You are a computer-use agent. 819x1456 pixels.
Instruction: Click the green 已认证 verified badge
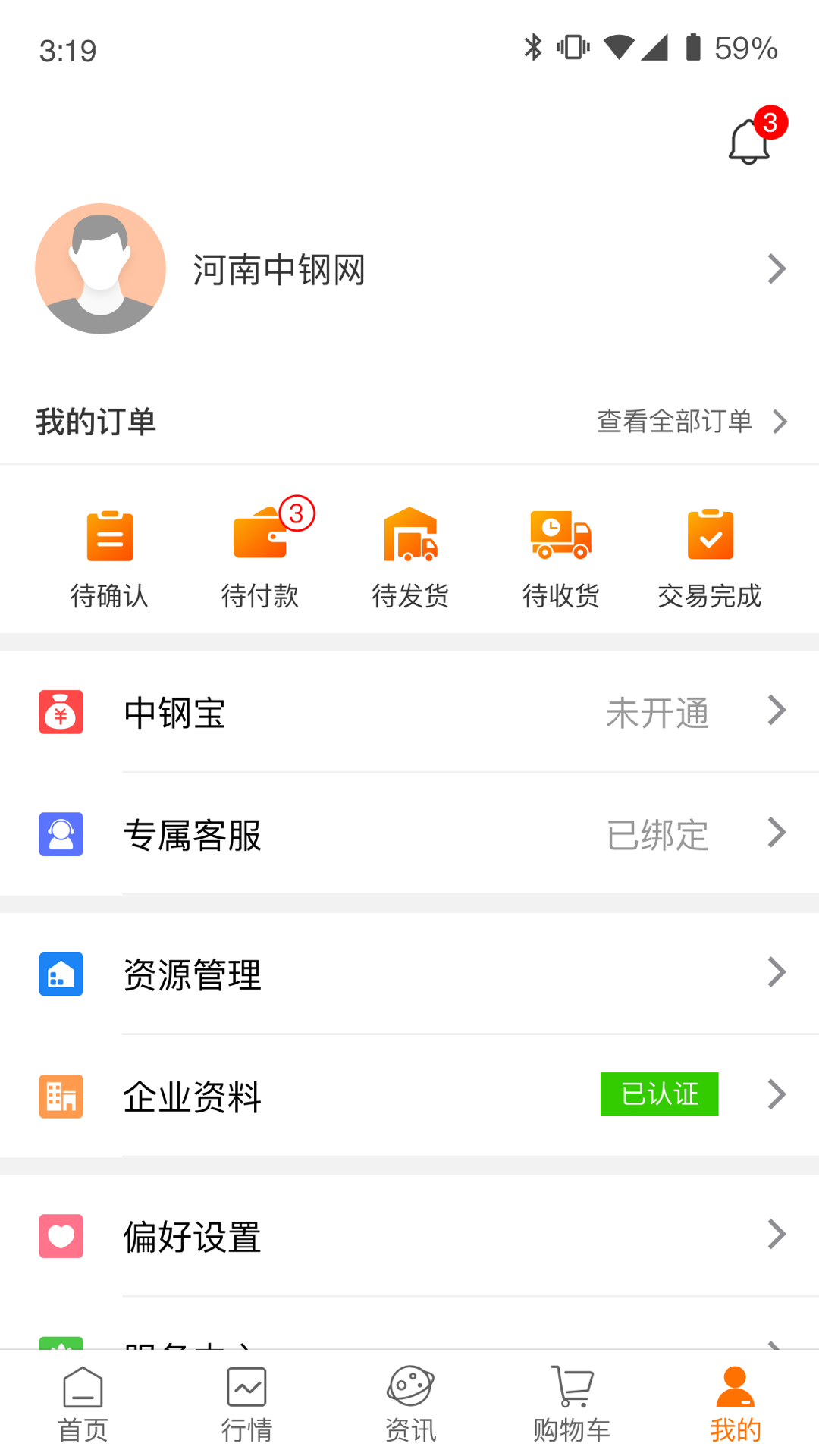point(659,1094)
